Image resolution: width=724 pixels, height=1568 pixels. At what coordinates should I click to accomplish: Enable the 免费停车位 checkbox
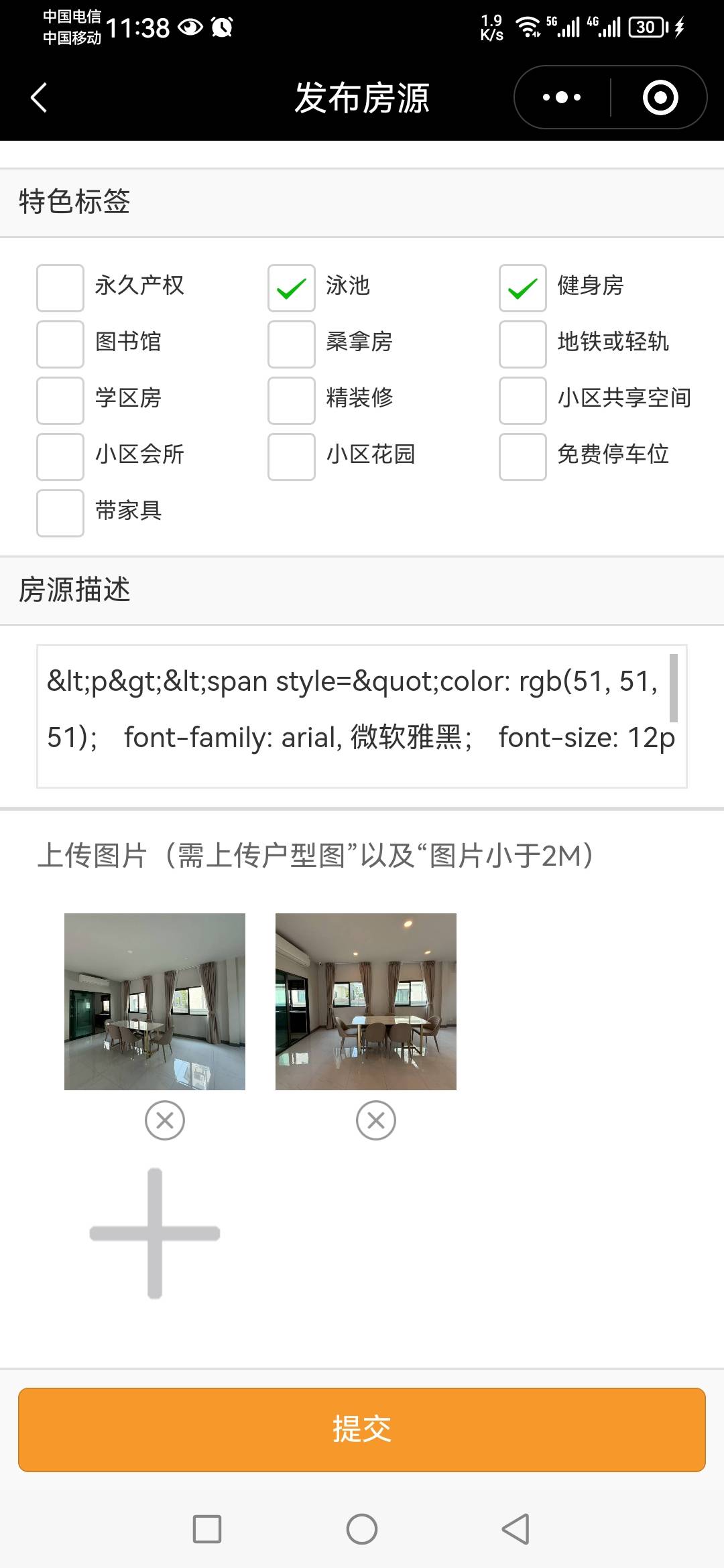click(x=523, y=457)
